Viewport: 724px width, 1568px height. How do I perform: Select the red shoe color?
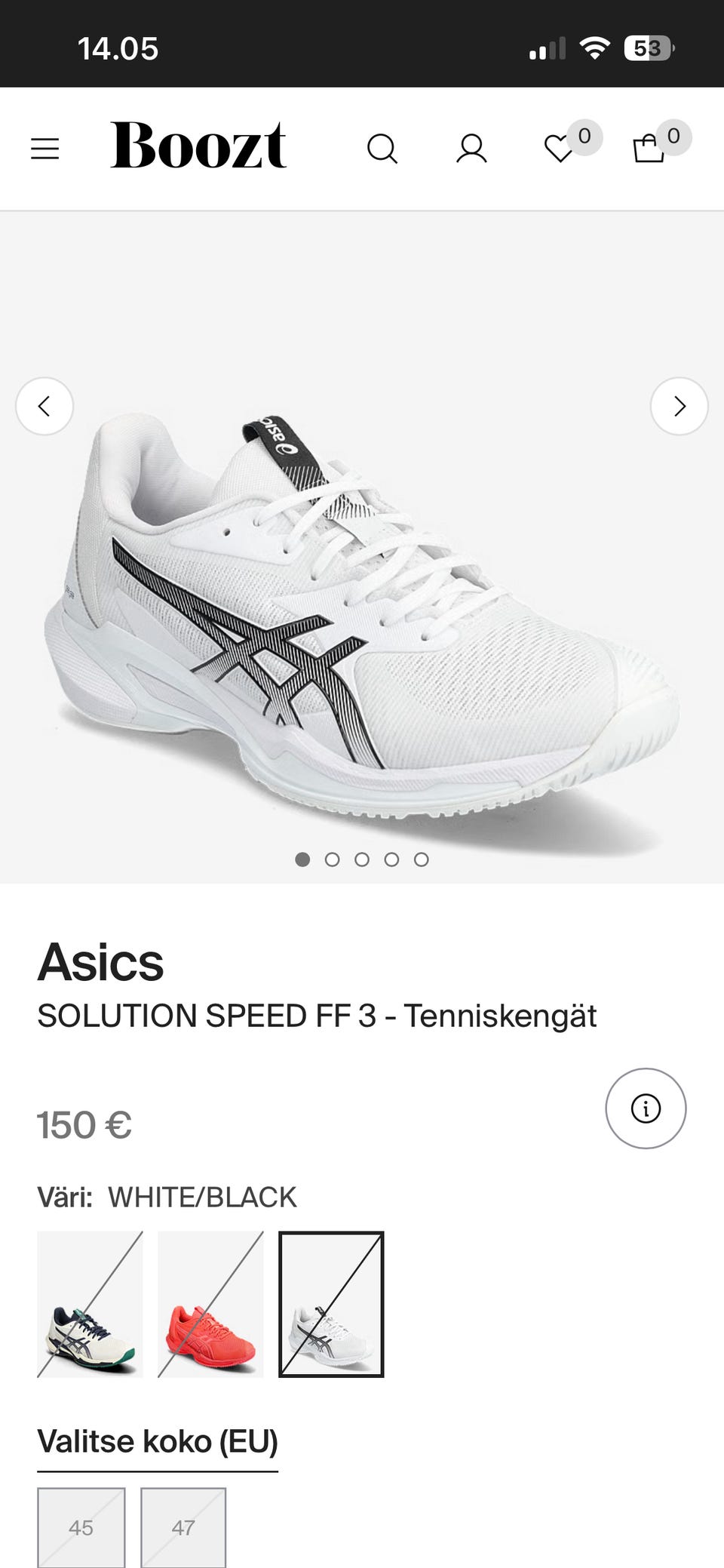pos(210,1304)
